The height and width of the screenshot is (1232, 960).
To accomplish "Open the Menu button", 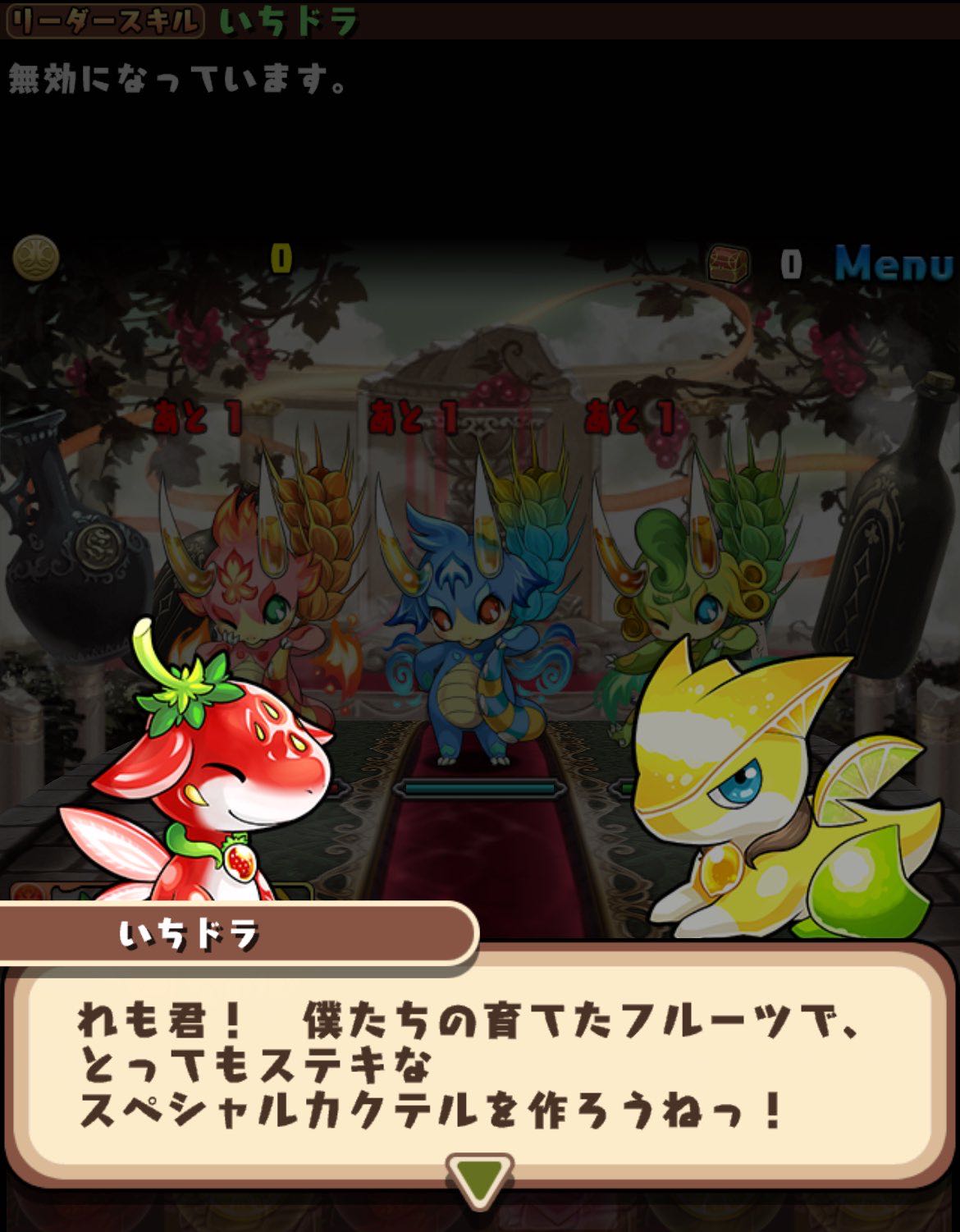I will 894,264.
